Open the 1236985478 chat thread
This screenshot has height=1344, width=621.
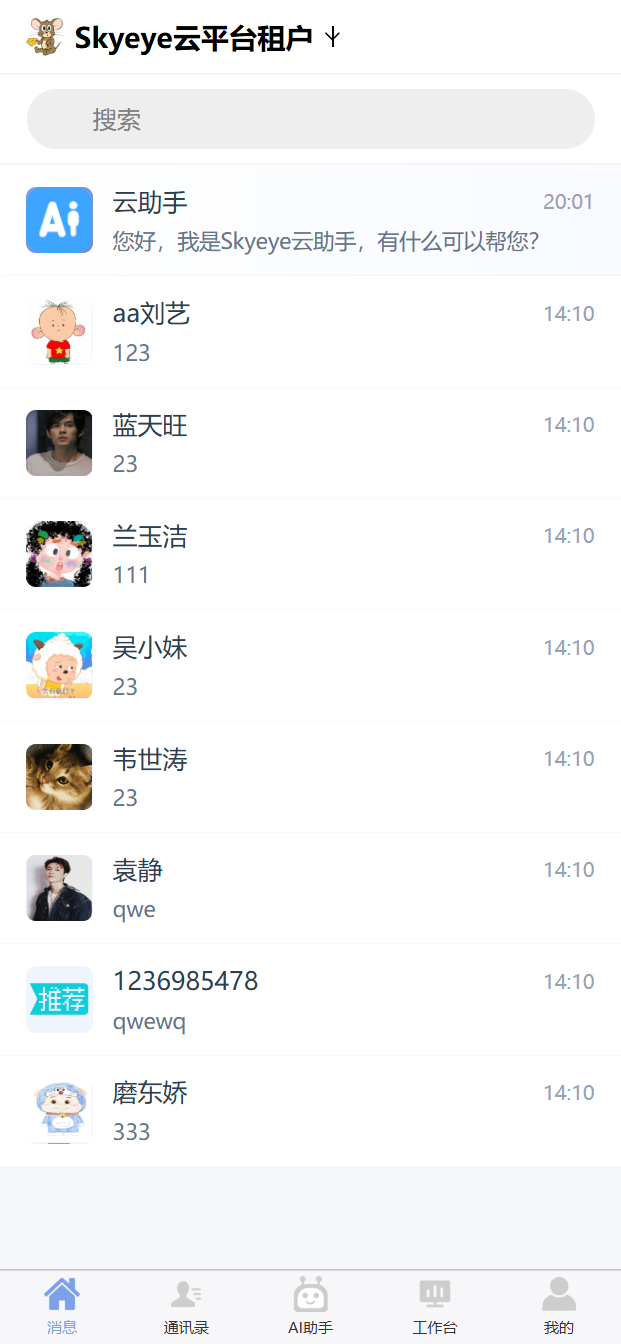tap(310, 1000)
